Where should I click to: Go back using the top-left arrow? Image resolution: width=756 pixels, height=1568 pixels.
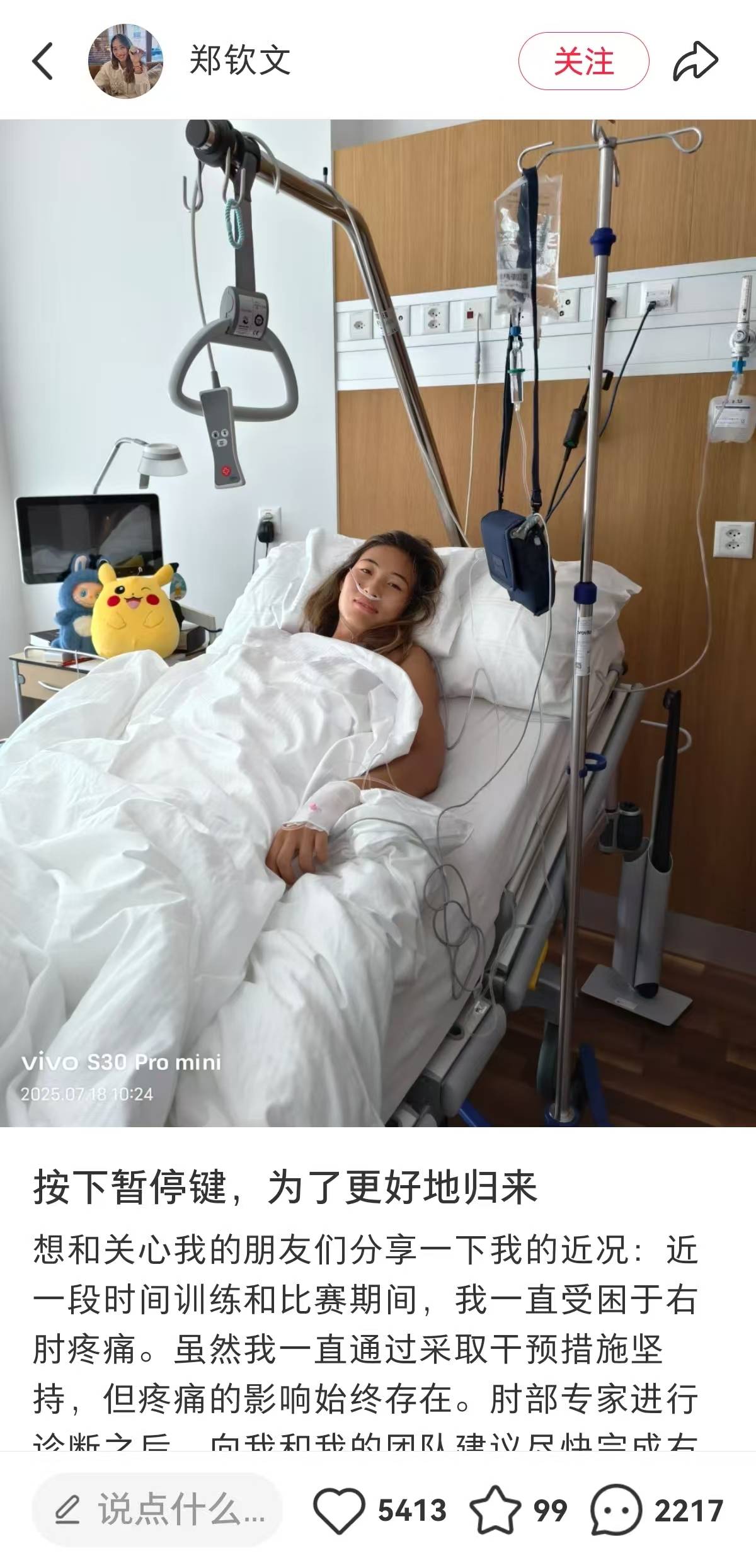(x=43, y=62)
